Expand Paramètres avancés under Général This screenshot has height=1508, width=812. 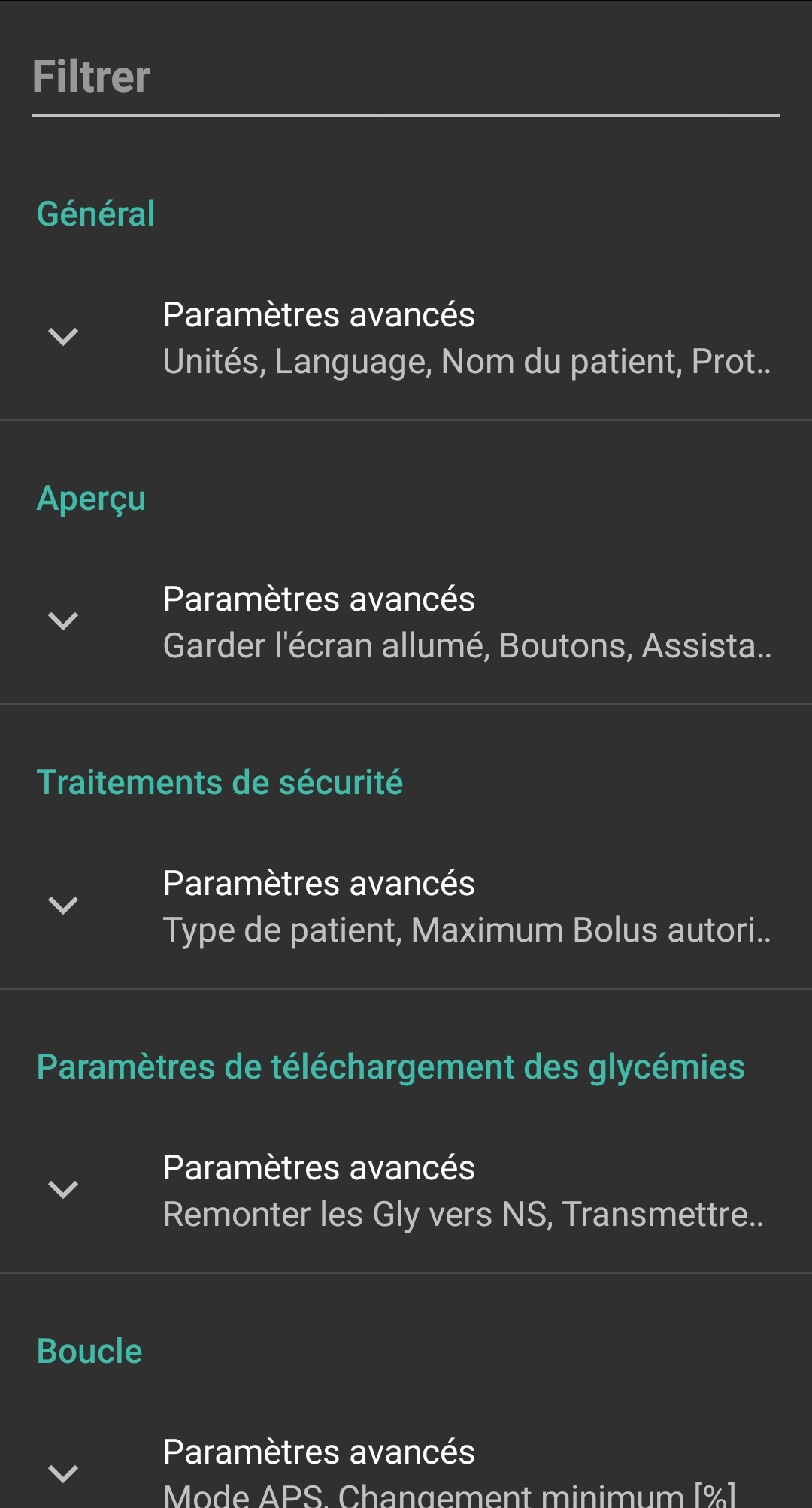click(319, 314)
